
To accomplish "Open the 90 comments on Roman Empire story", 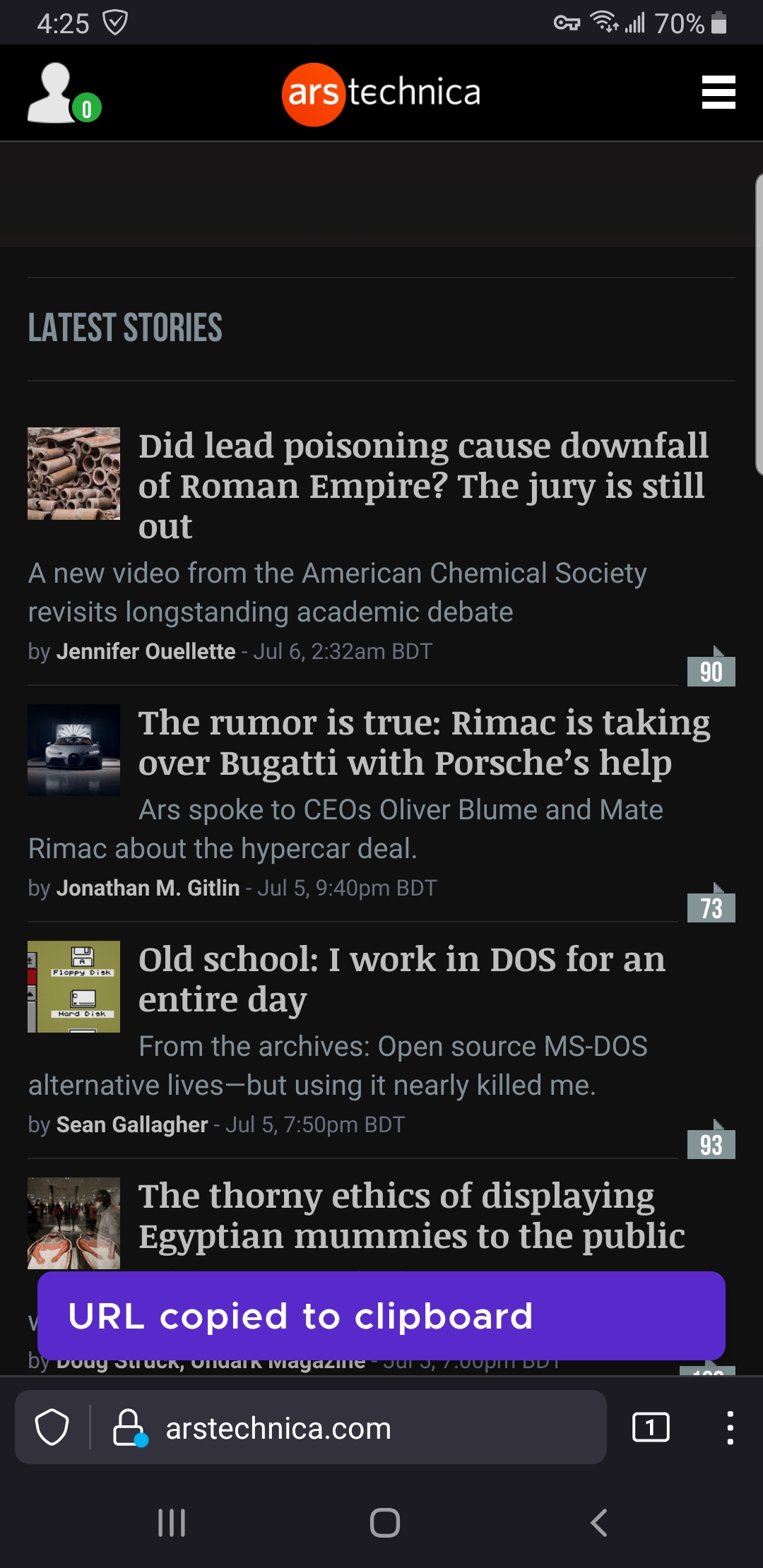I will (x=711, y=670).
